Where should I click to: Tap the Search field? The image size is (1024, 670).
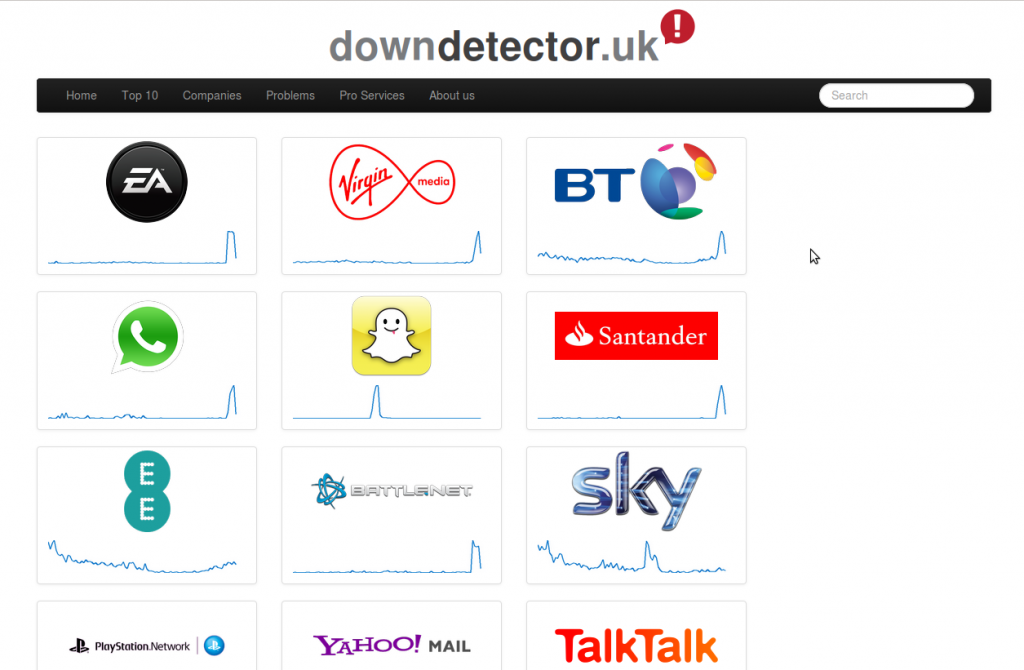pos(896,96)
